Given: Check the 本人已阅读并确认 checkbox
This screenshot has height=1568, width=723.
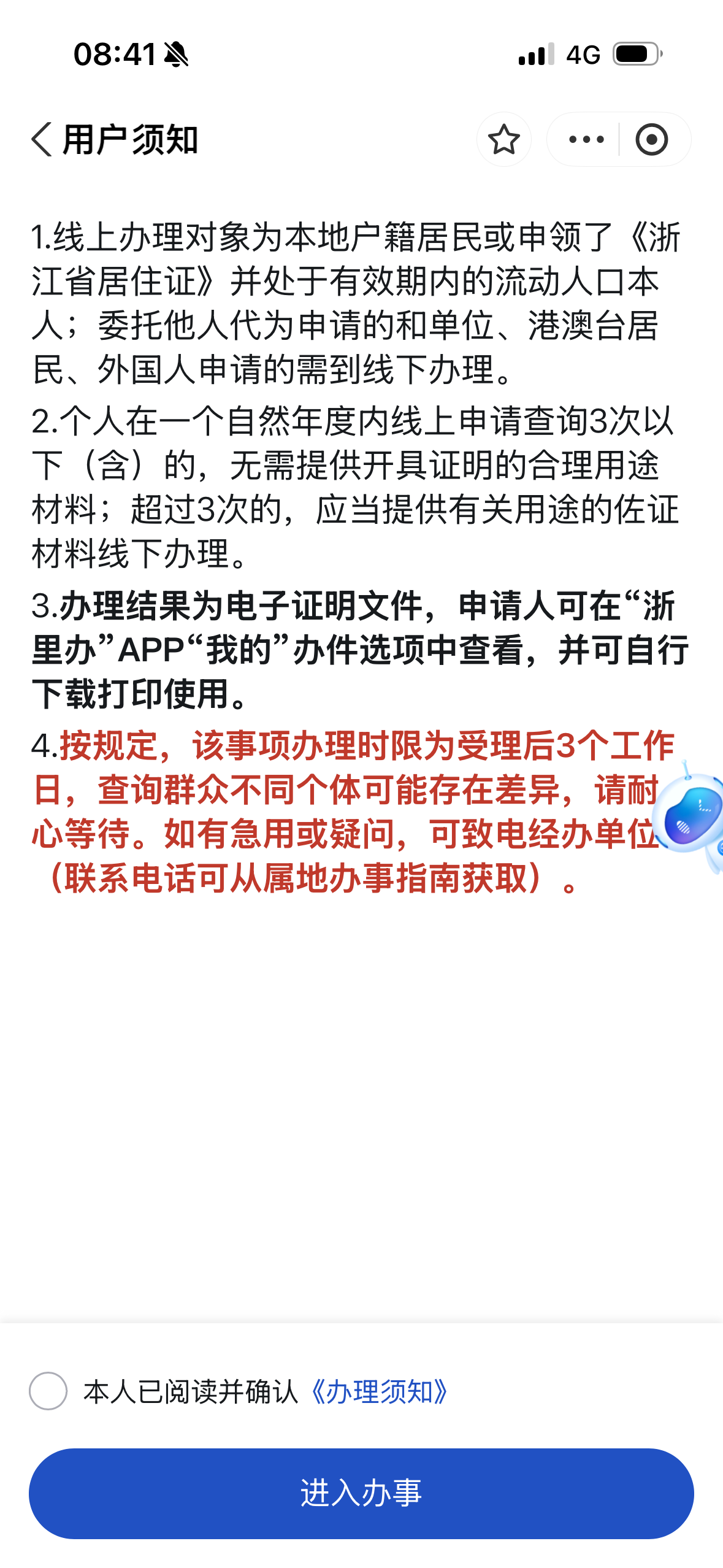Looking at the screenshot, I should [x=48, y=1391].
